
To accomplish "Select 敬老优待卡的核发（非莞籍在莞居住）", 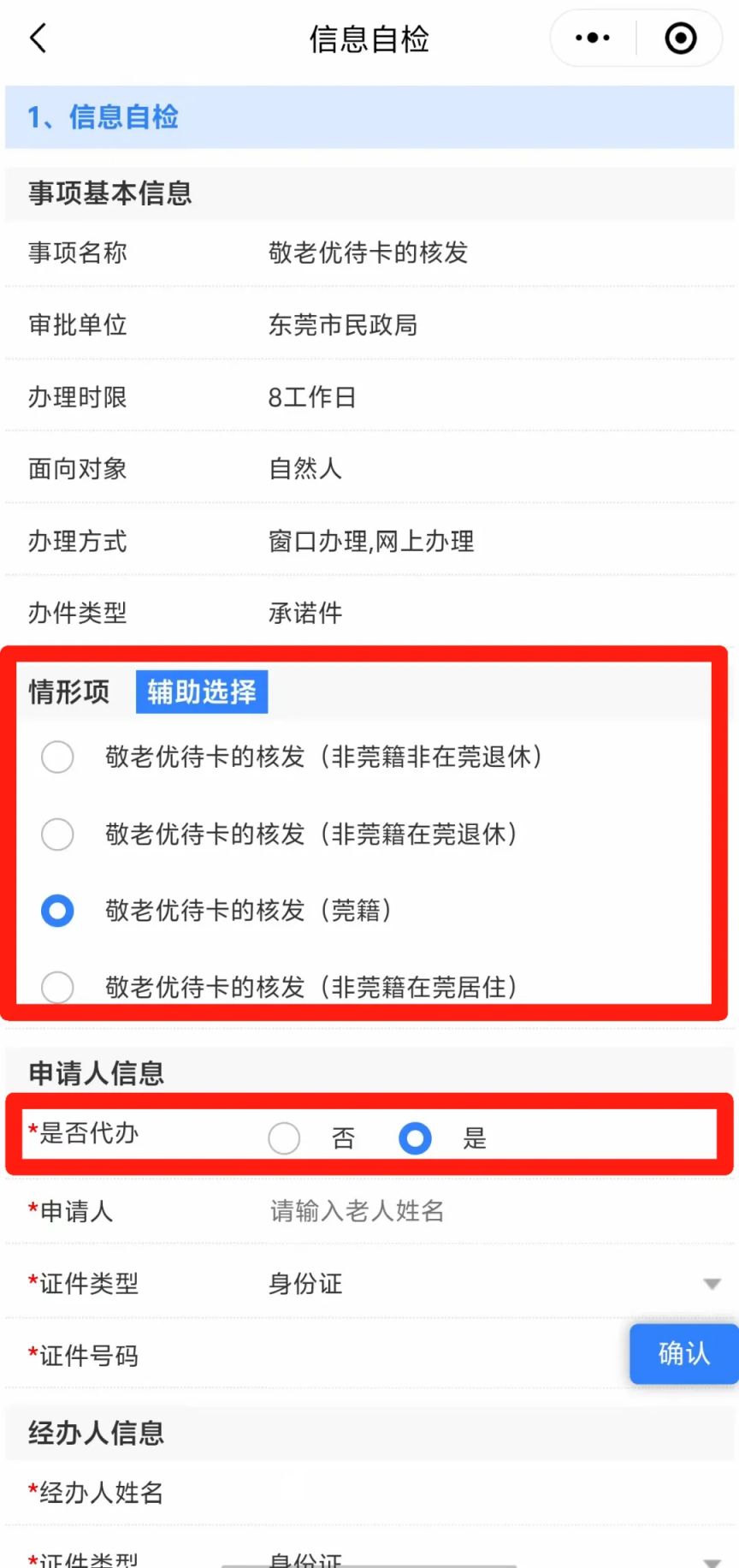I will [x=58, y=986].
